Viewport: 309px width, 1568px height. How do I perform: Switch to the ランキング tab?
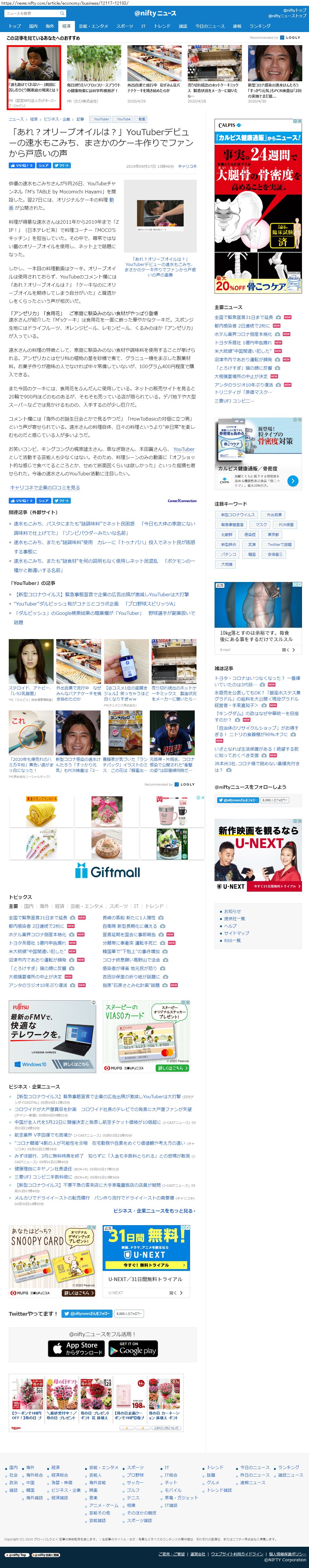tap(260, 26)
